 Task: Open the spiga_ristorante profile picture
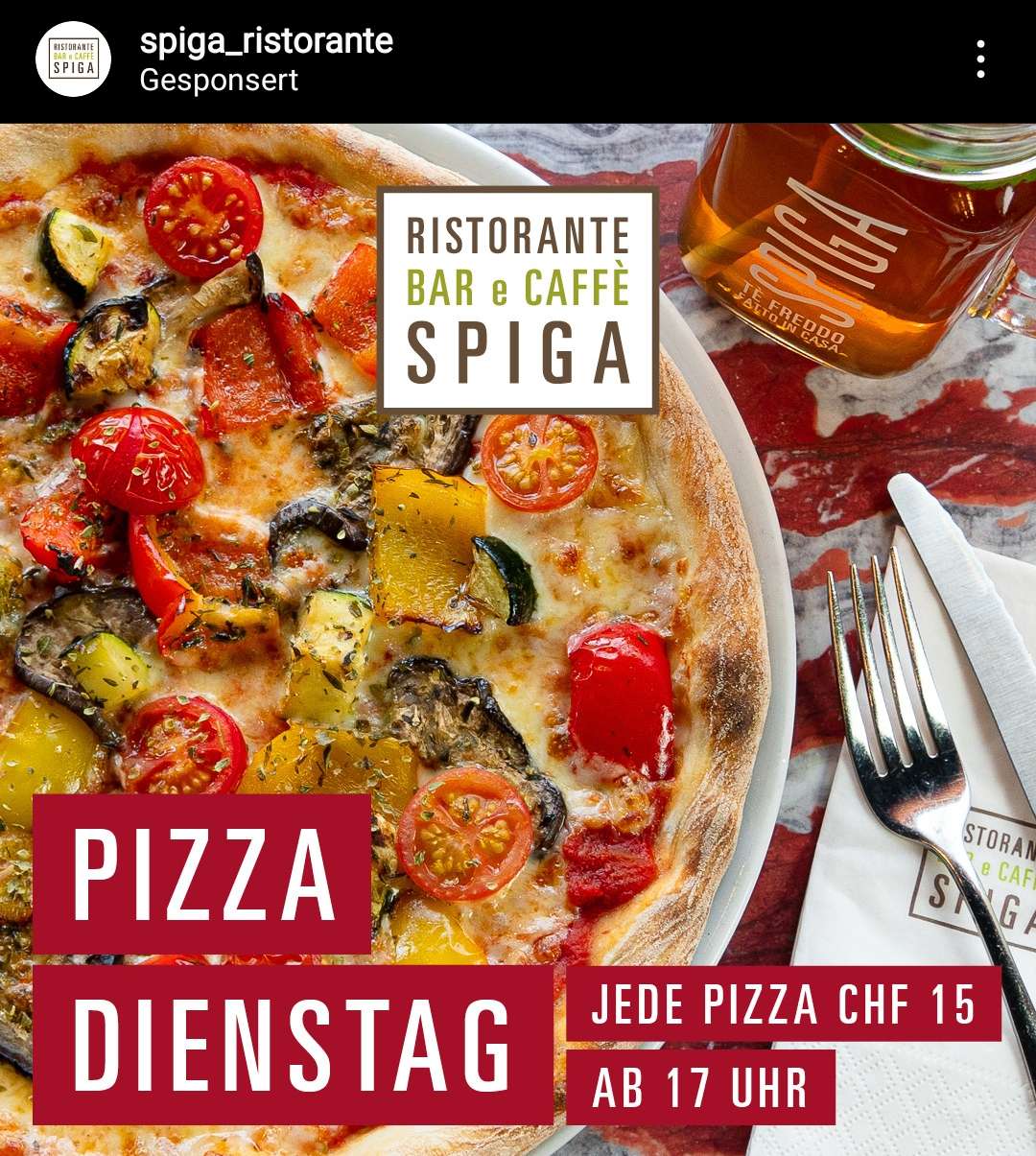[73, 59]
